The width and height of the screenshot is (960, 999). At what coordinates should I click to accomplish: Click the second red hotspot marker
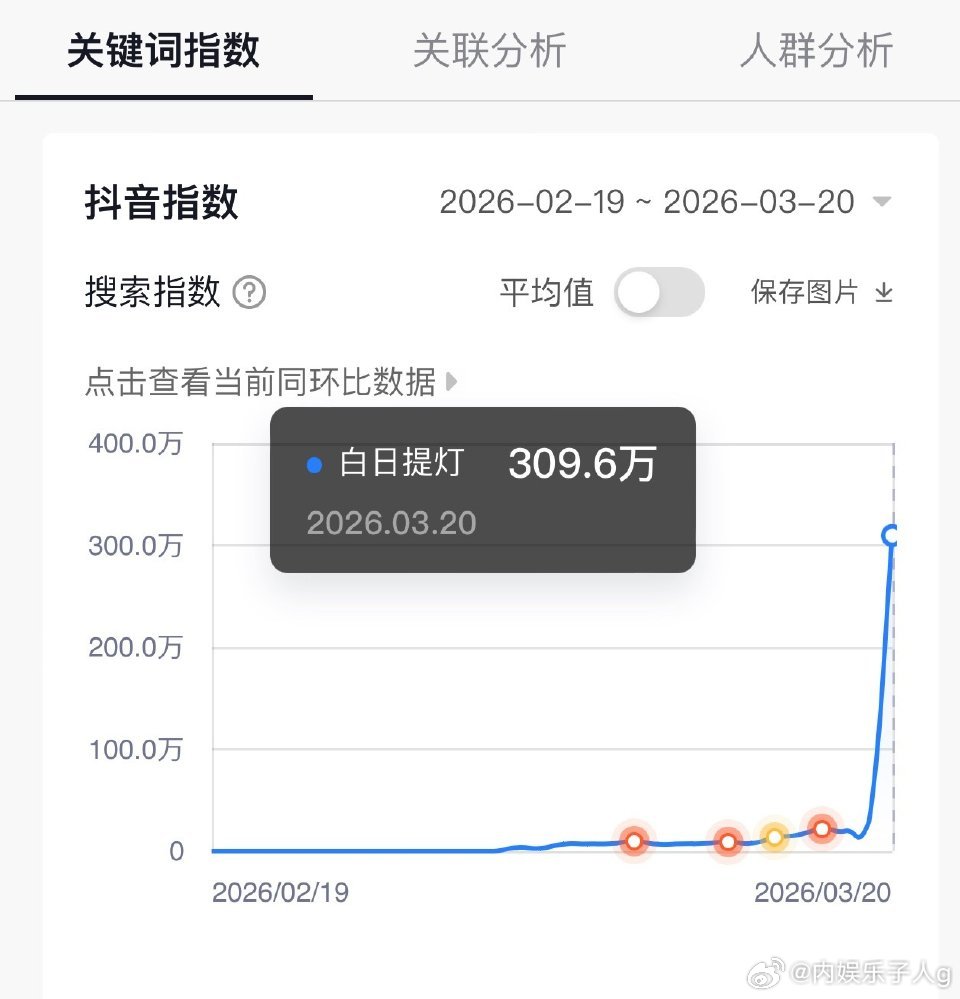(727, 843)
